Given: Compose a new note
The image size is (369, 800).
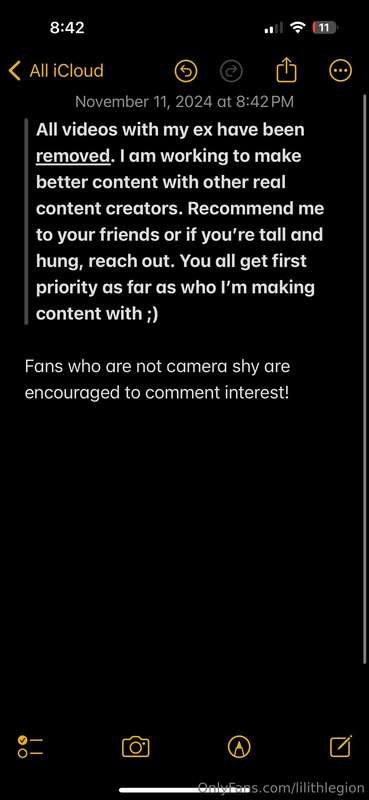Looking at the screenshot, I should click(341, 746).
